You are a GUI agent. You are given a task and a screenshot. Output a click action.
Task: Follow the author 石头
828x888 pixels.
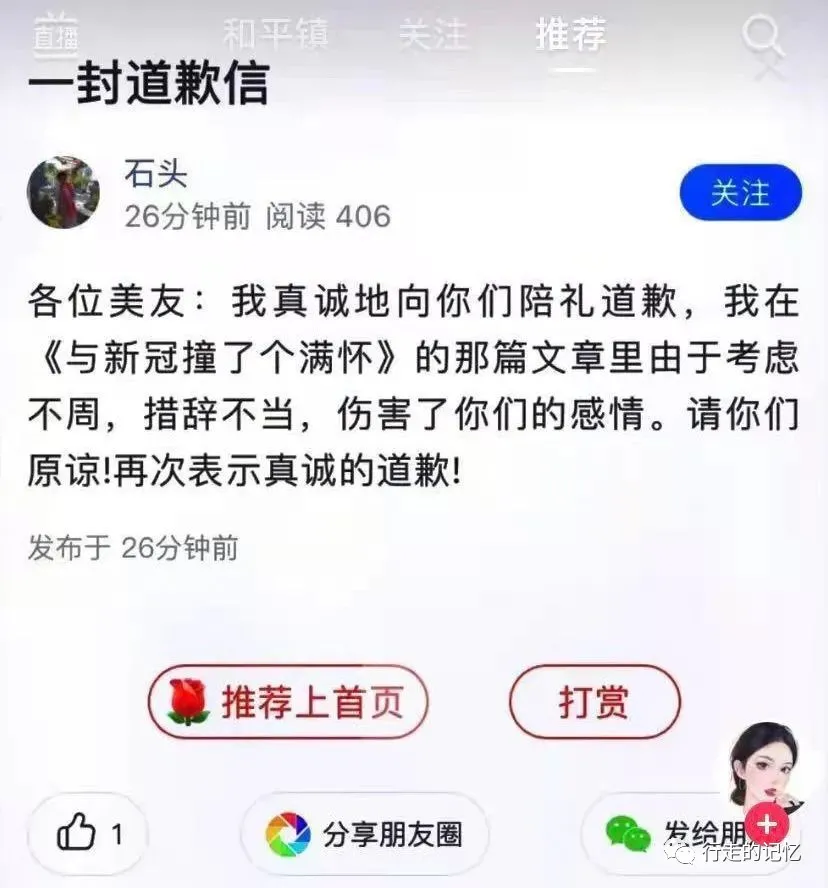pyautogui.click(x=740, y=193)
